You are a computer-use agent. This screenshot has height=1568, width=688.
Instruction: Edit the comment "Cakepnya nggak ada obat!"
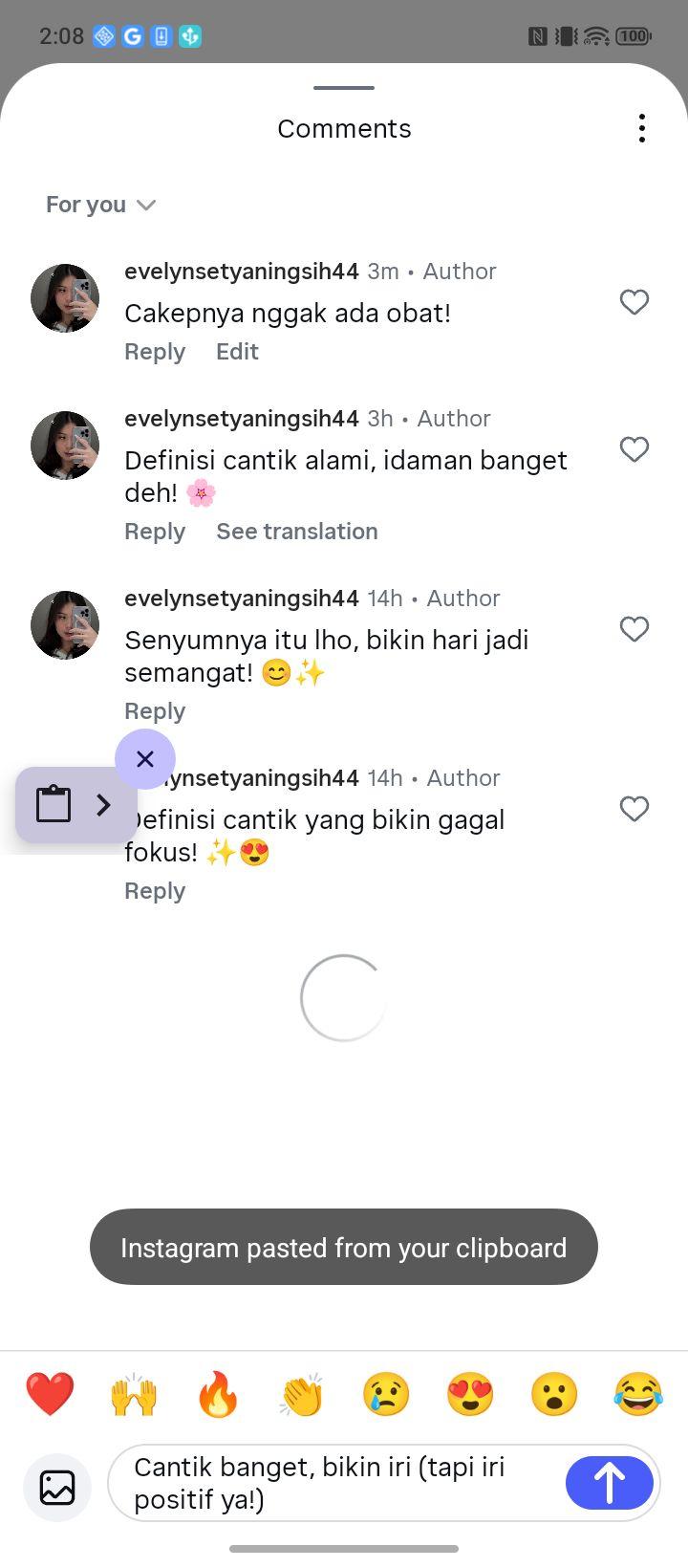pos(237,352)
